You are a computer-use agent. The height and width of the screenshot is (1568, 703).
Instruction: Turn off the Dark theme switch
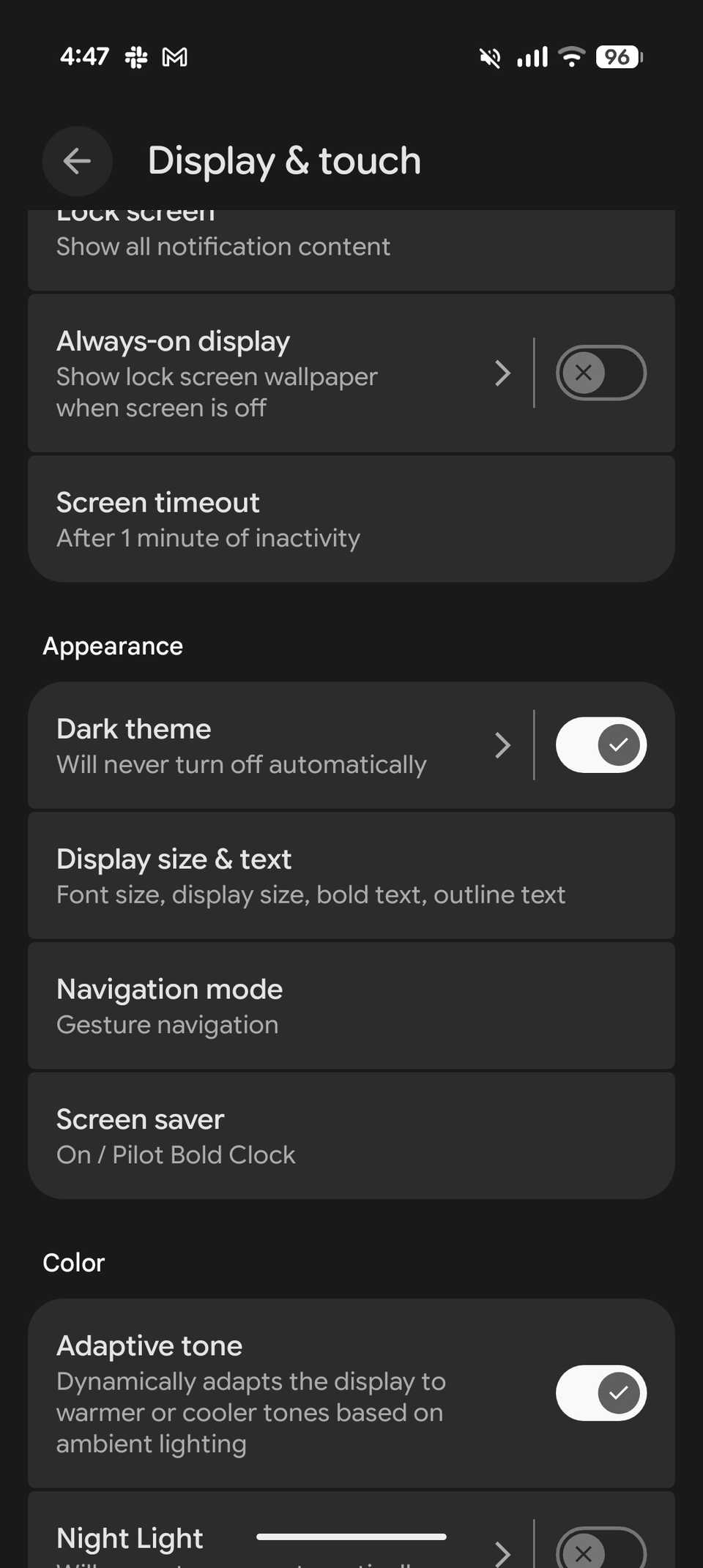pos(600,745)
